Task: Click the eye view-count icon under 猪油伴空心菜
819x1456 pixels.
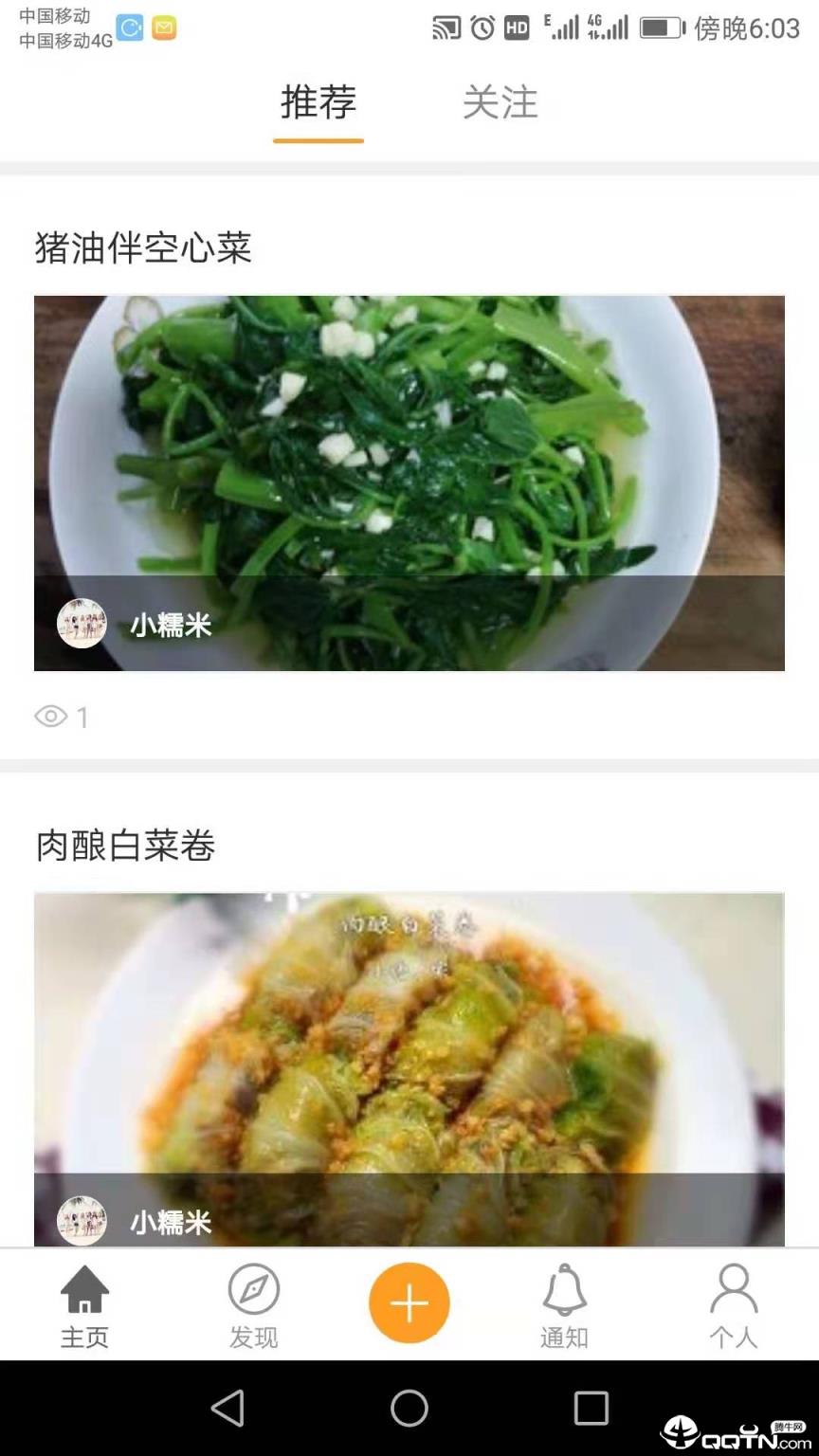Action: coord(50,718)
